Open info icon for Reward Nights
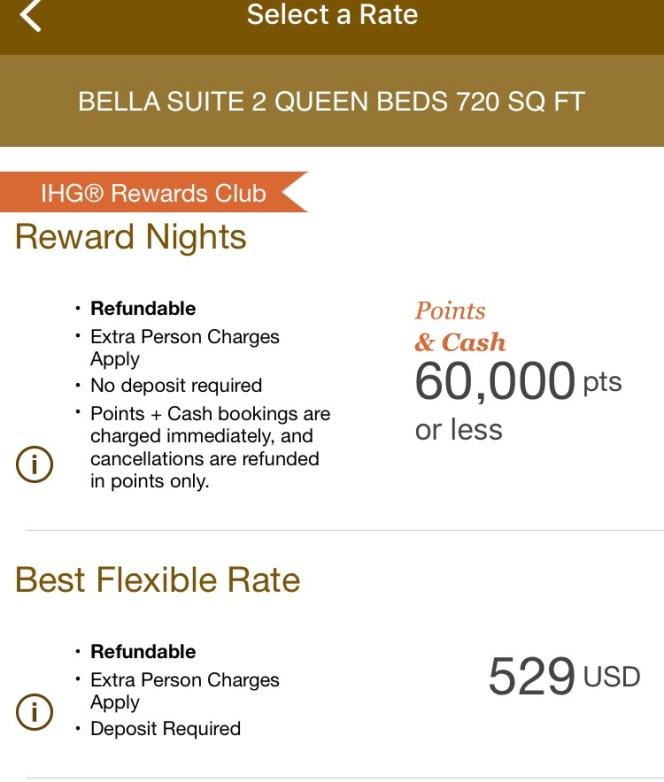This screenshot has height=782, width=664. point(34,466)
